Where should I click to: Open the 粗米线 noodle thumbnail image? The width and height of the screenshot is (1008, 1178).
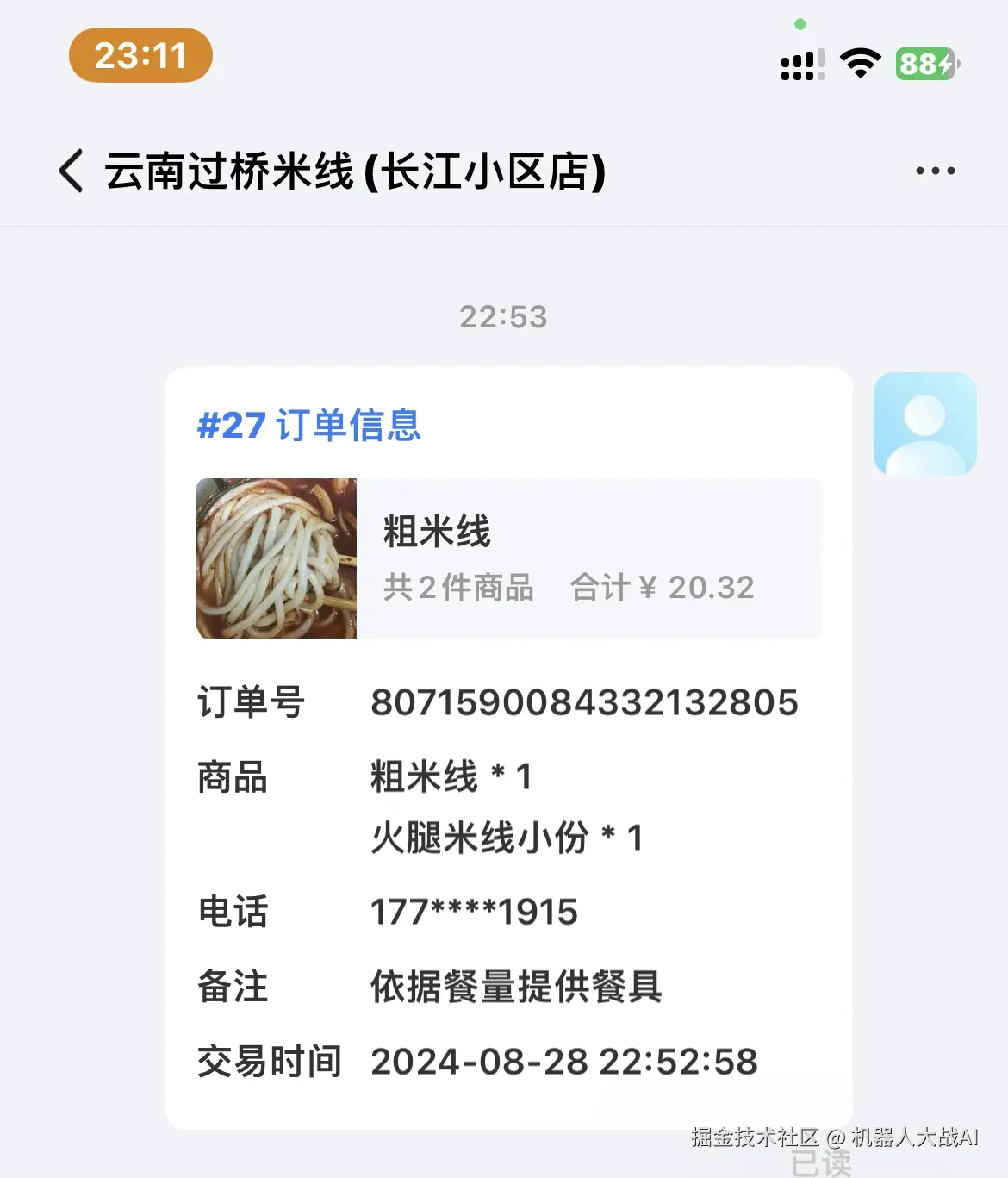[276, 558]
